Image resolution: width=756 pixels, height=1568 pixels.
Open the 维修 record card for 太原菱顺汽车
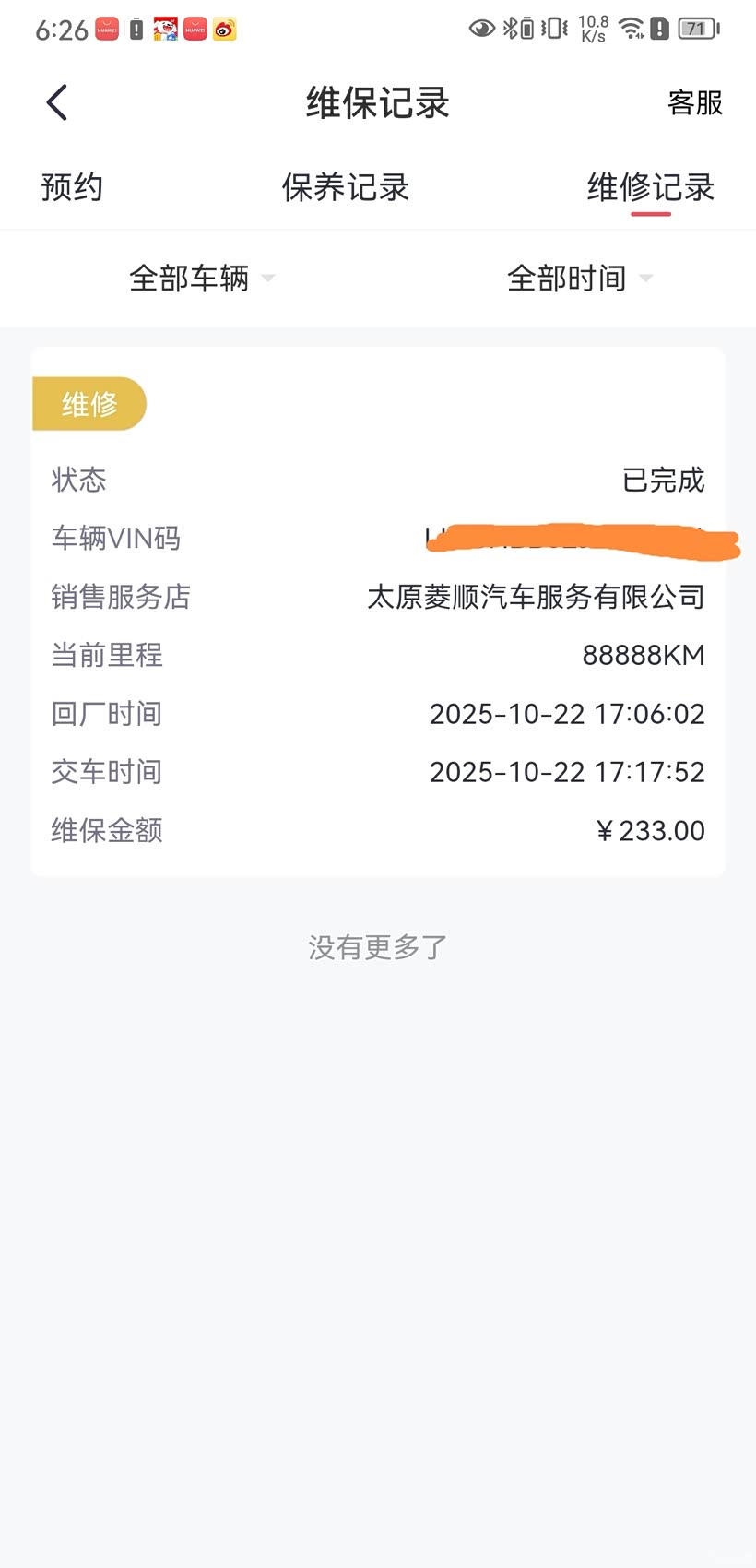tap(378, 611)
